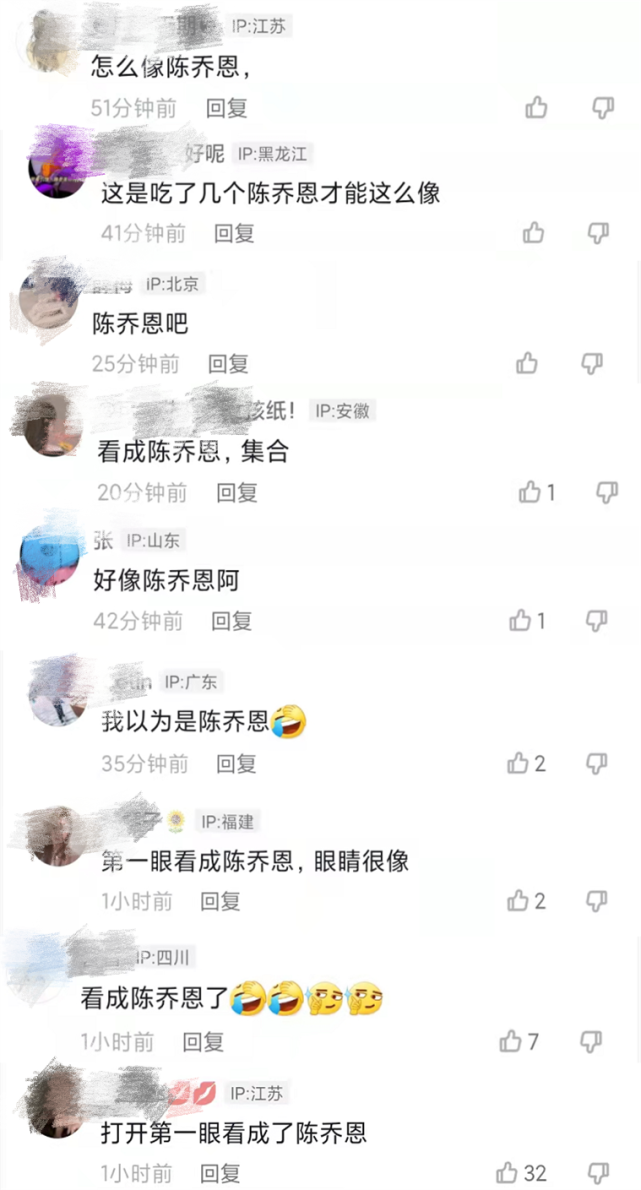Screen dimensions: 641x1190
Task: Like the comment "陈乔恩吧"
Action: click(x=527, y=363)
